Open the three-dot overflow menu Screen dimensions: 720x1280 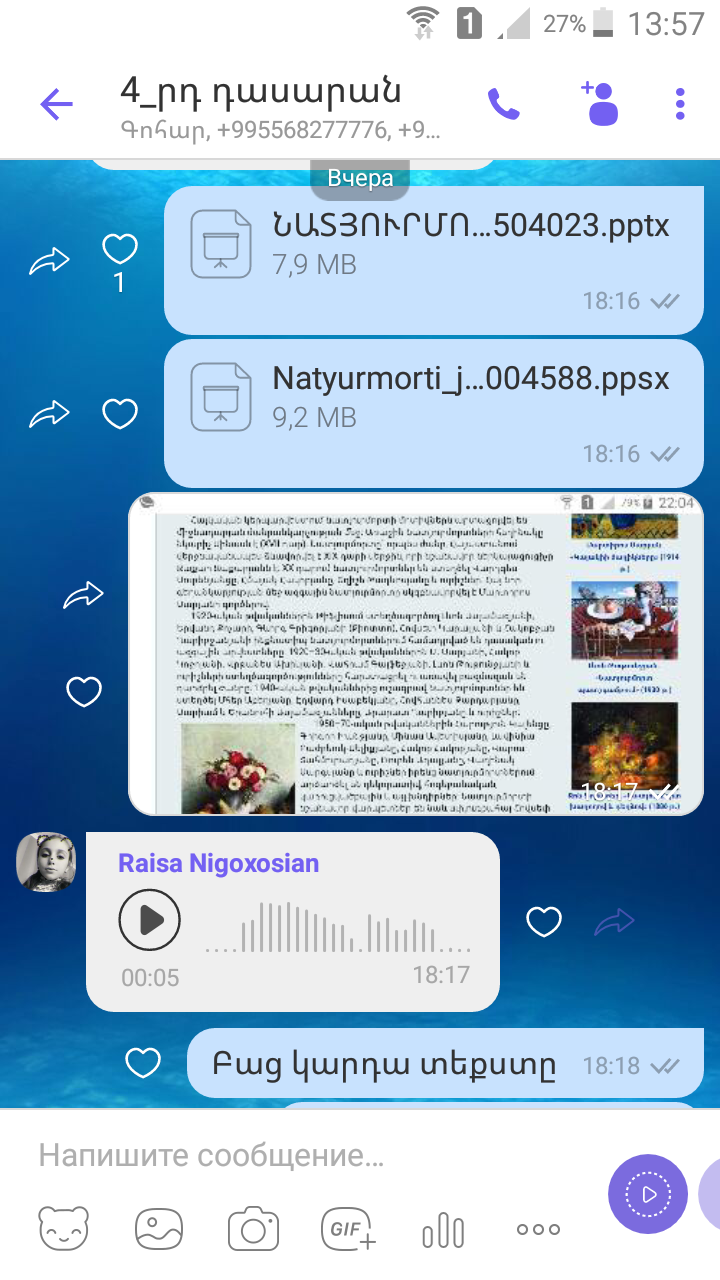click(x=680, y=104)
